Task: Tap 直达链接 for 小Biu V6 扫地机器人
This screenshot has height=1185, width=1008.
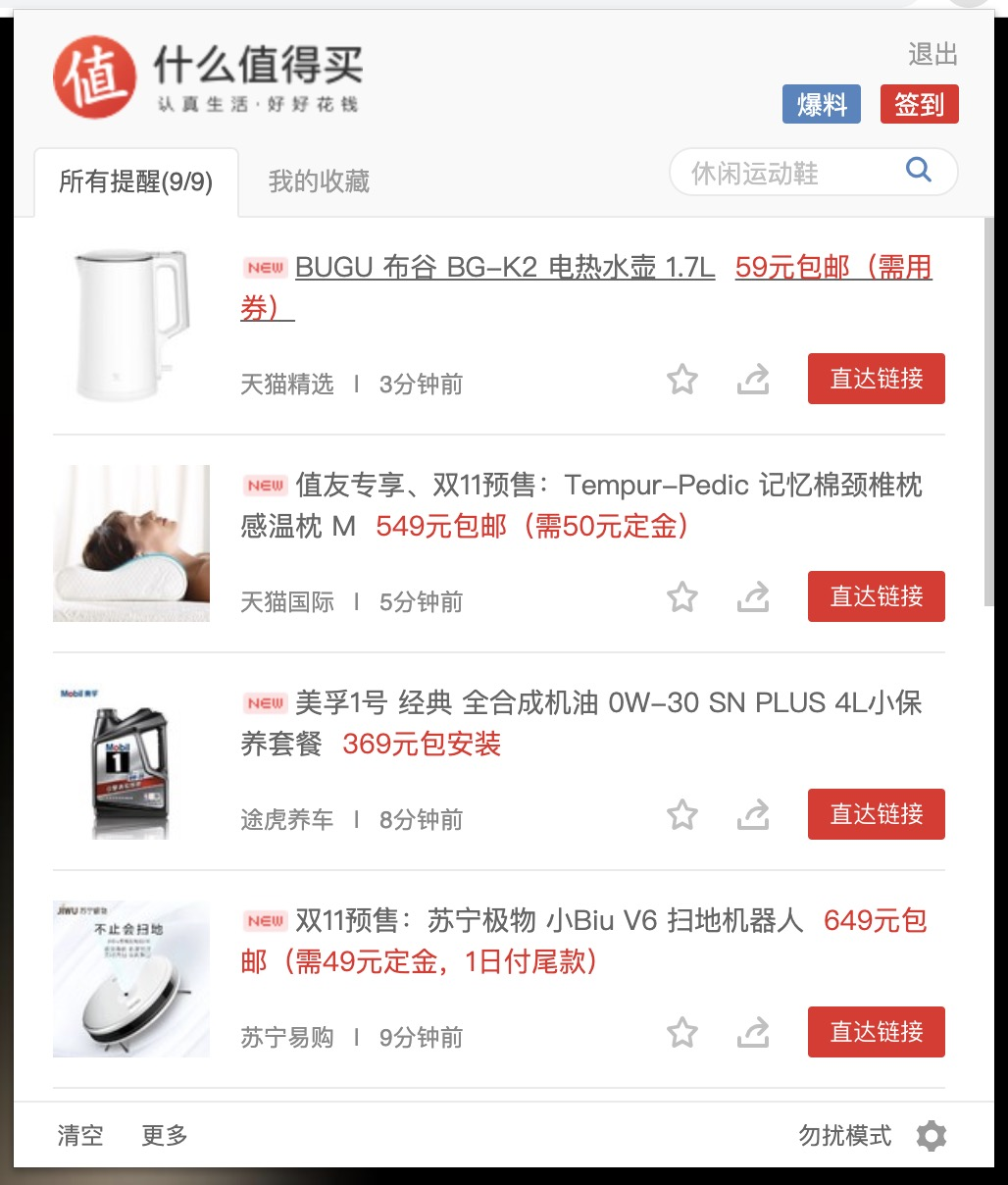Action: [876, 1032]
